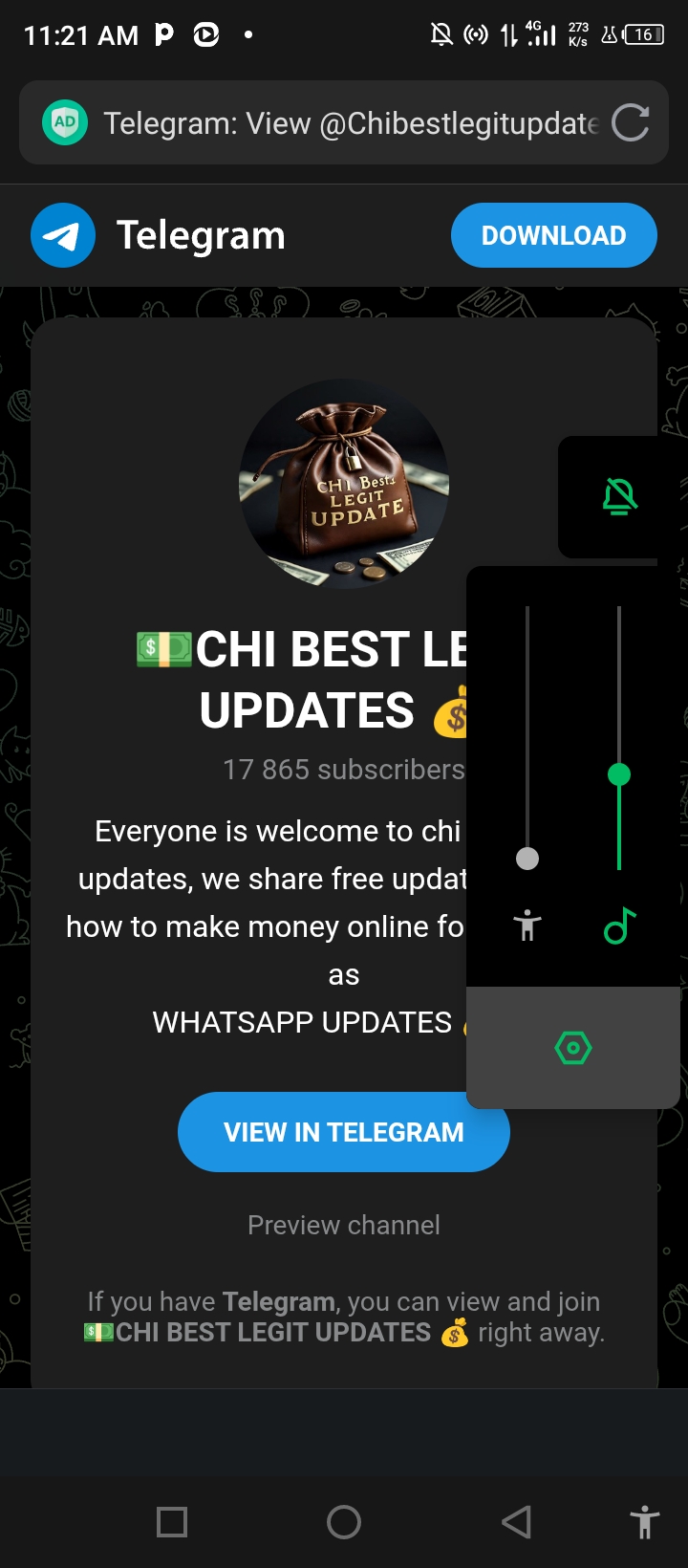This screenshot has width=688, height=1568.
Task: Tap the Telegram URL address bar
Action: click(x=349, y=123)
